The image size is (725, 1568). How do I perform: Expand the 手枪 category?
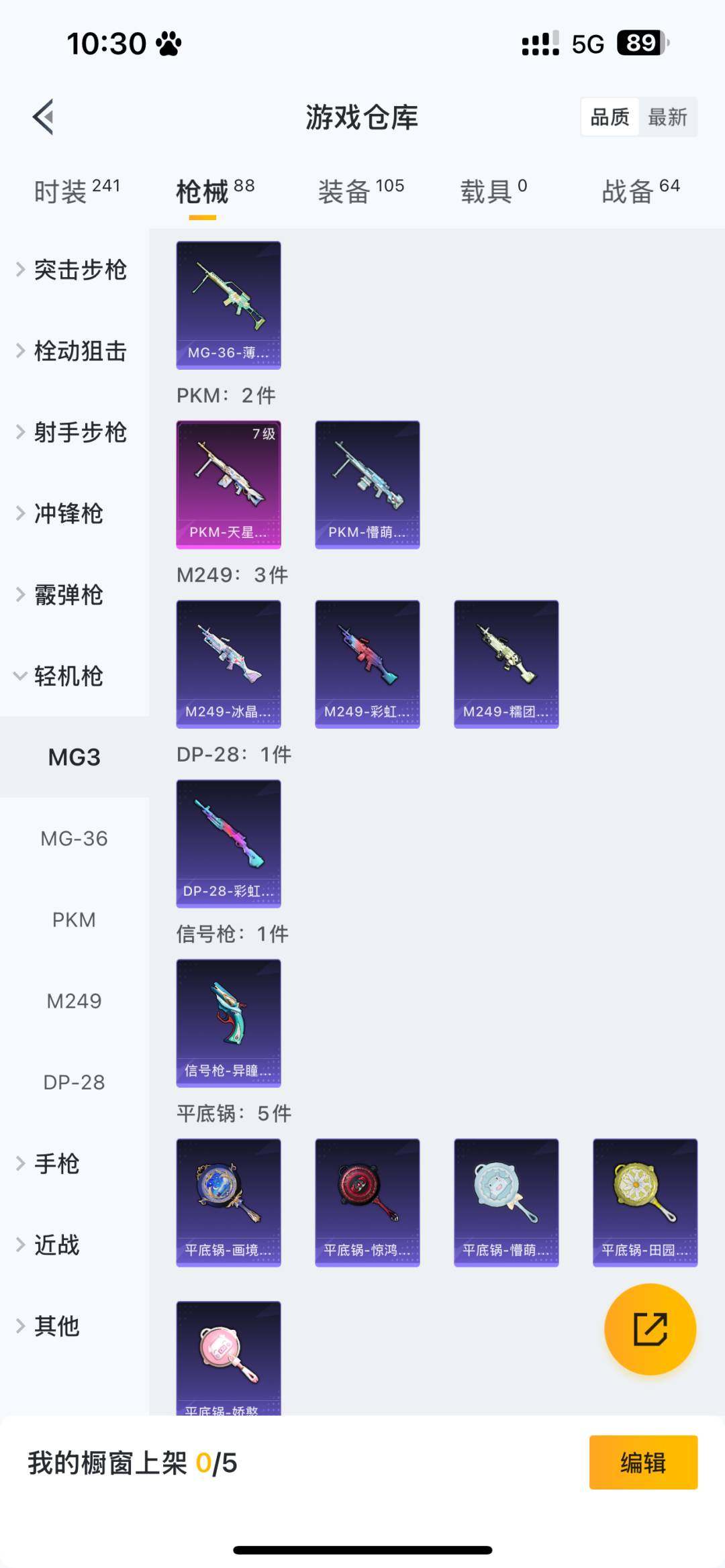(57, 1163)
